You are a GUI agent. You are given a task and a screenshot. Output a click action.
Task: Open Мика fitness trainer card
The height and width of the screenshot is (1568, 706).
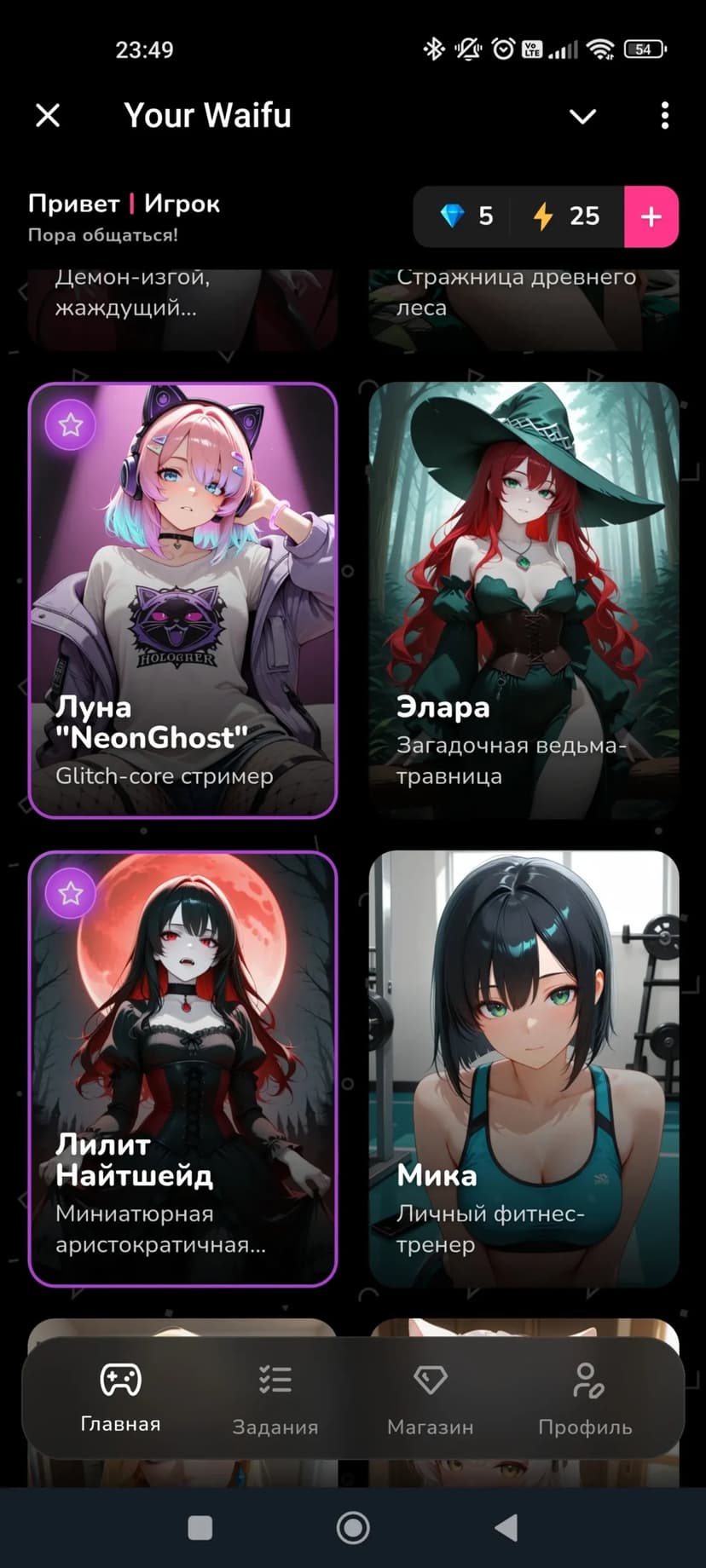pyautogui.click(x=524, y=1068)
